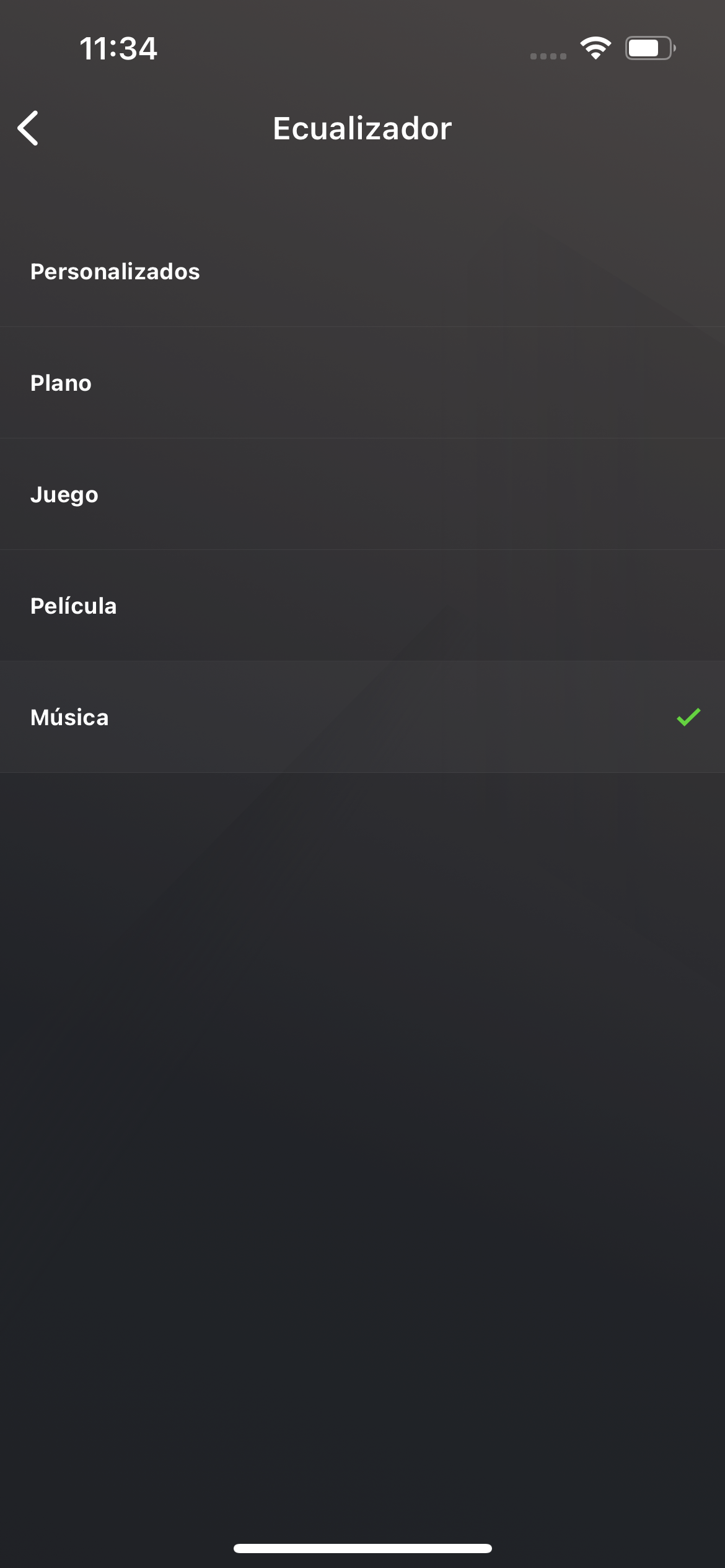
Task: Select the Personalizados equalizer option
Action: (x=362, y=271)
